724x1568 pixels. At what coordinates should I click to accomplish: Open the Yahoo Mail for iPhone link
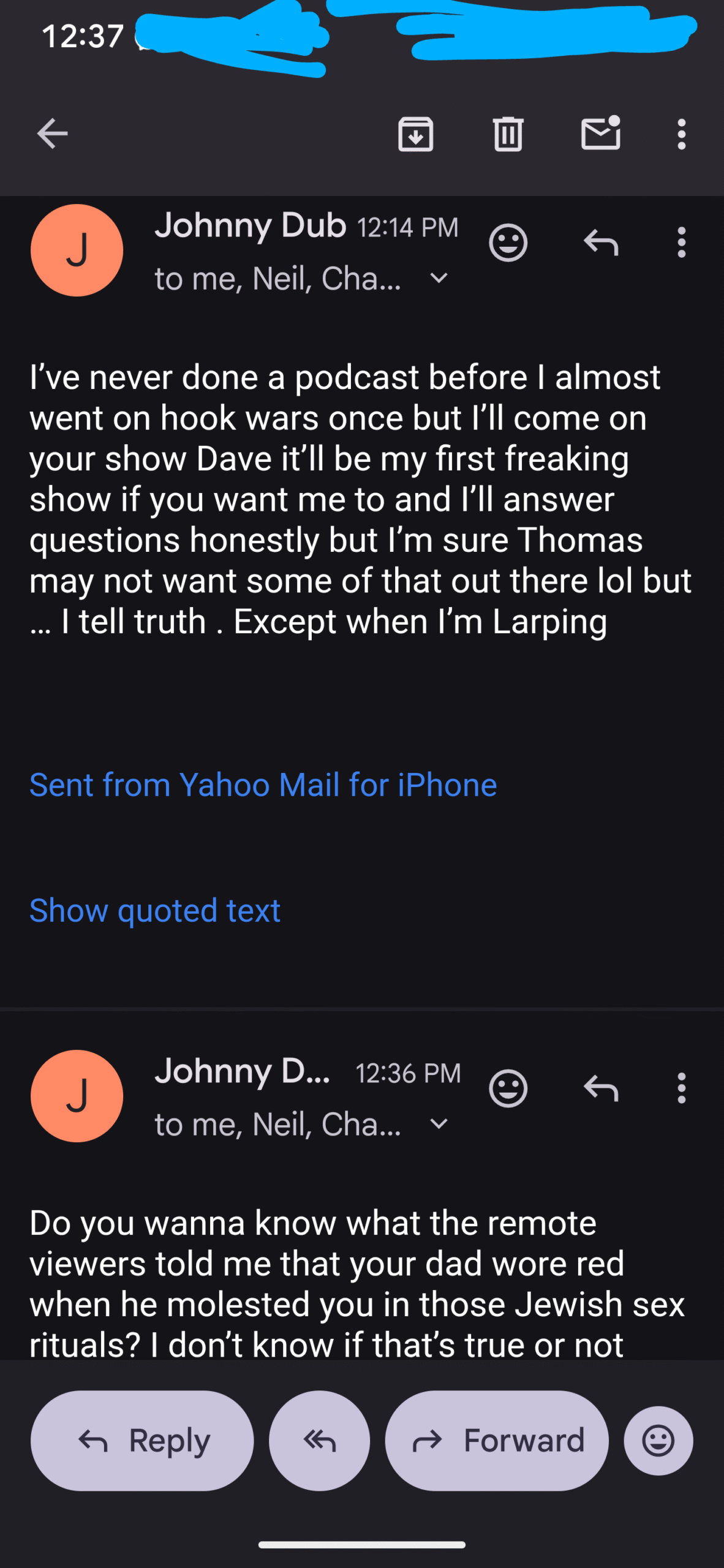[x=263, y=785]
